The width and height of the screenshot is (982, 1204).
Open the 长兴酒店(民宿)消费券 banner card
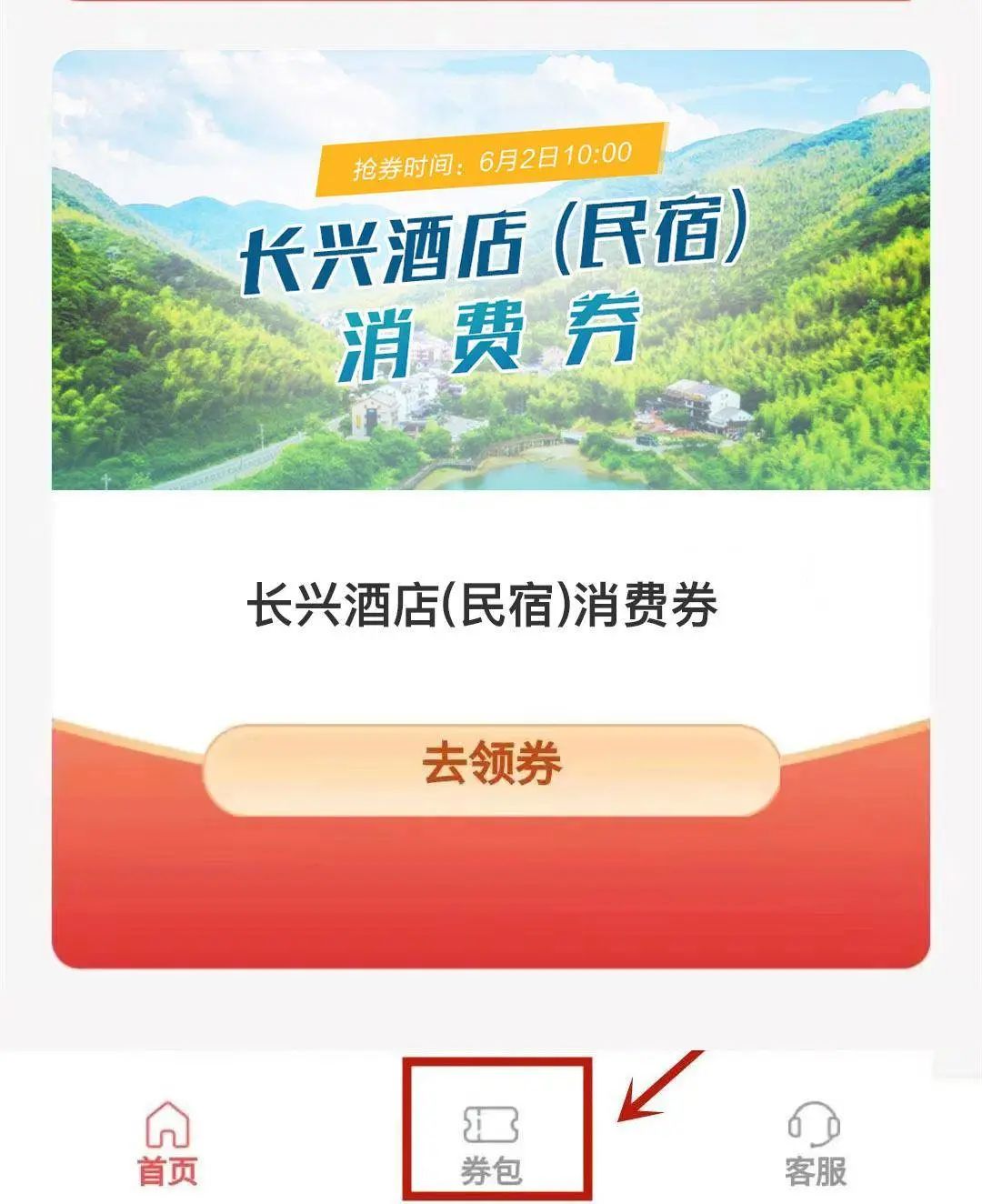coord(491,270)
